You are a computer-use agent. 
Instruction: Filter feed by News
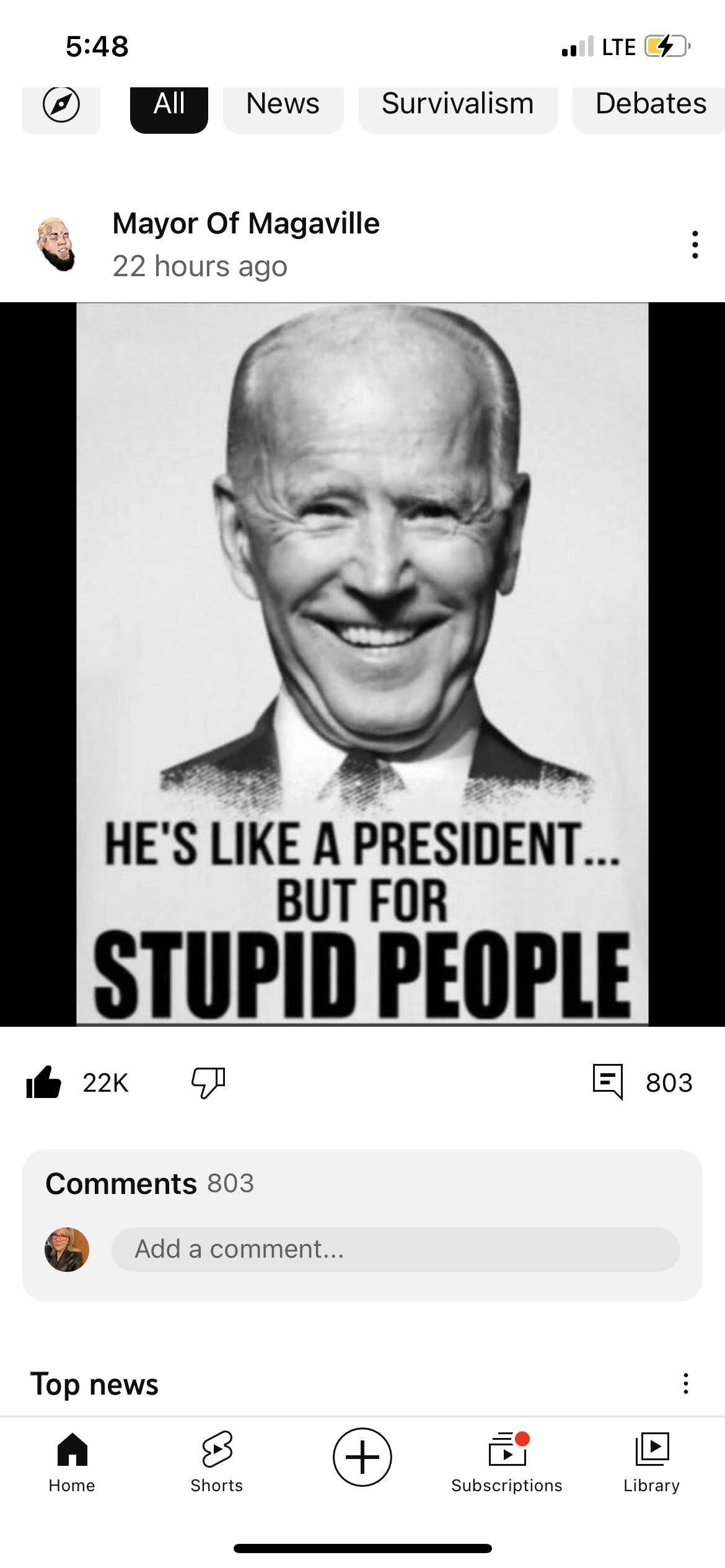(283, 105)
